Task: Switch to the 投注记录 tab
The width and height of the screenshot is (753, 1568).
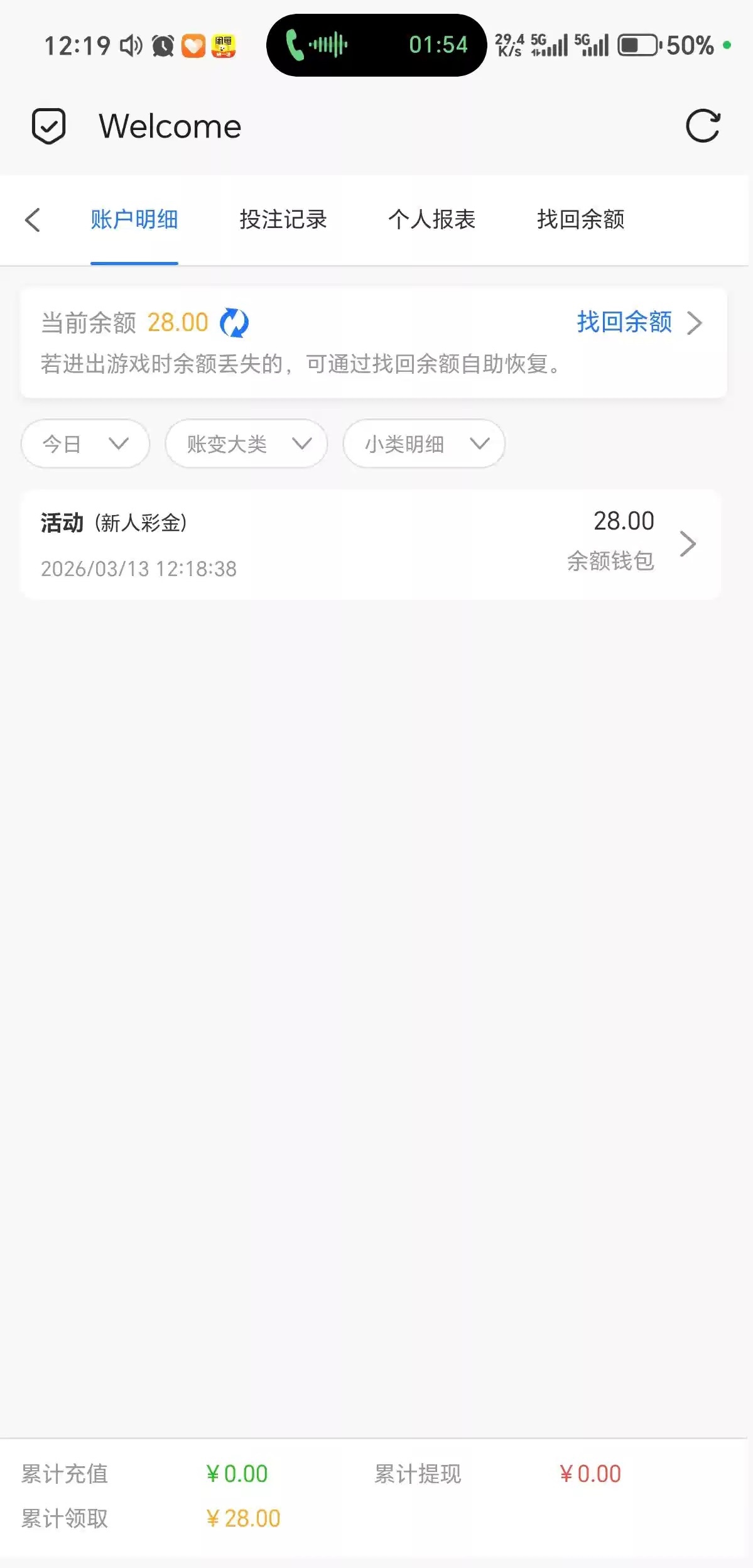Action: (283, 220)
